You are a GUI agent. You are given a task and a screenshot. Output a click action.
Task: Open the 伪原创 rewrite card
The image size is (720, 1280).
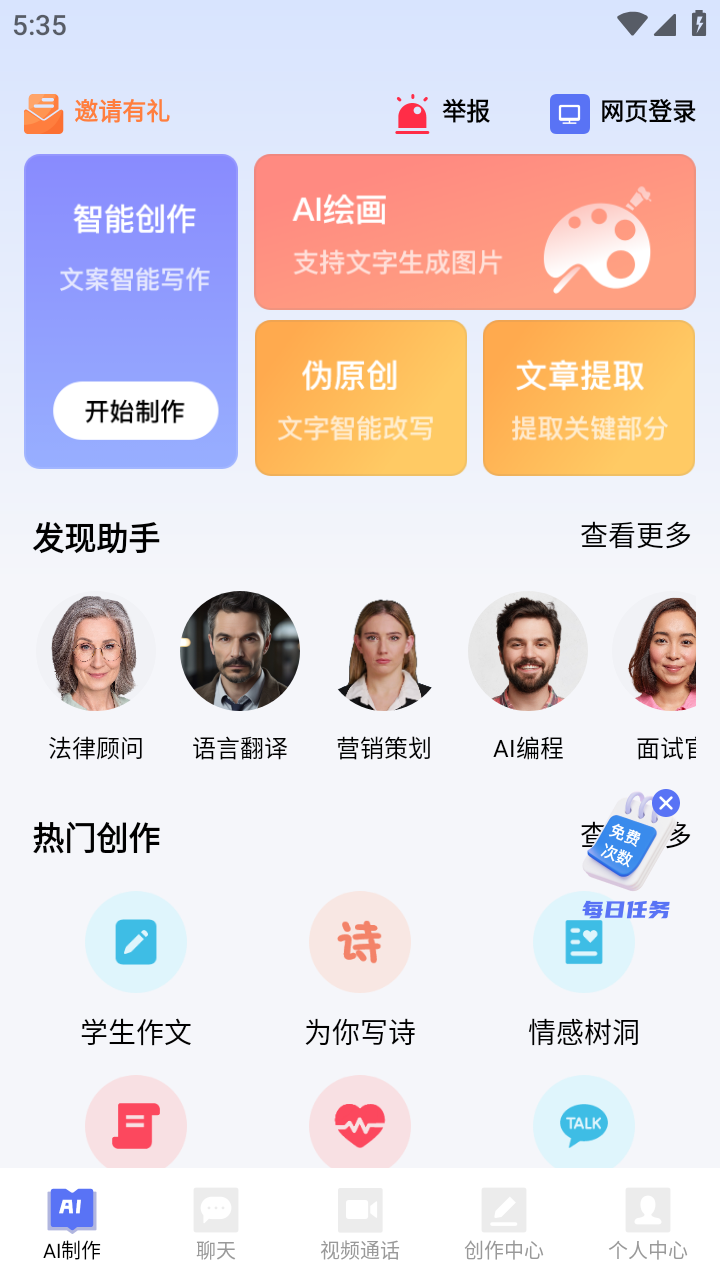click(x=360, y=398)
